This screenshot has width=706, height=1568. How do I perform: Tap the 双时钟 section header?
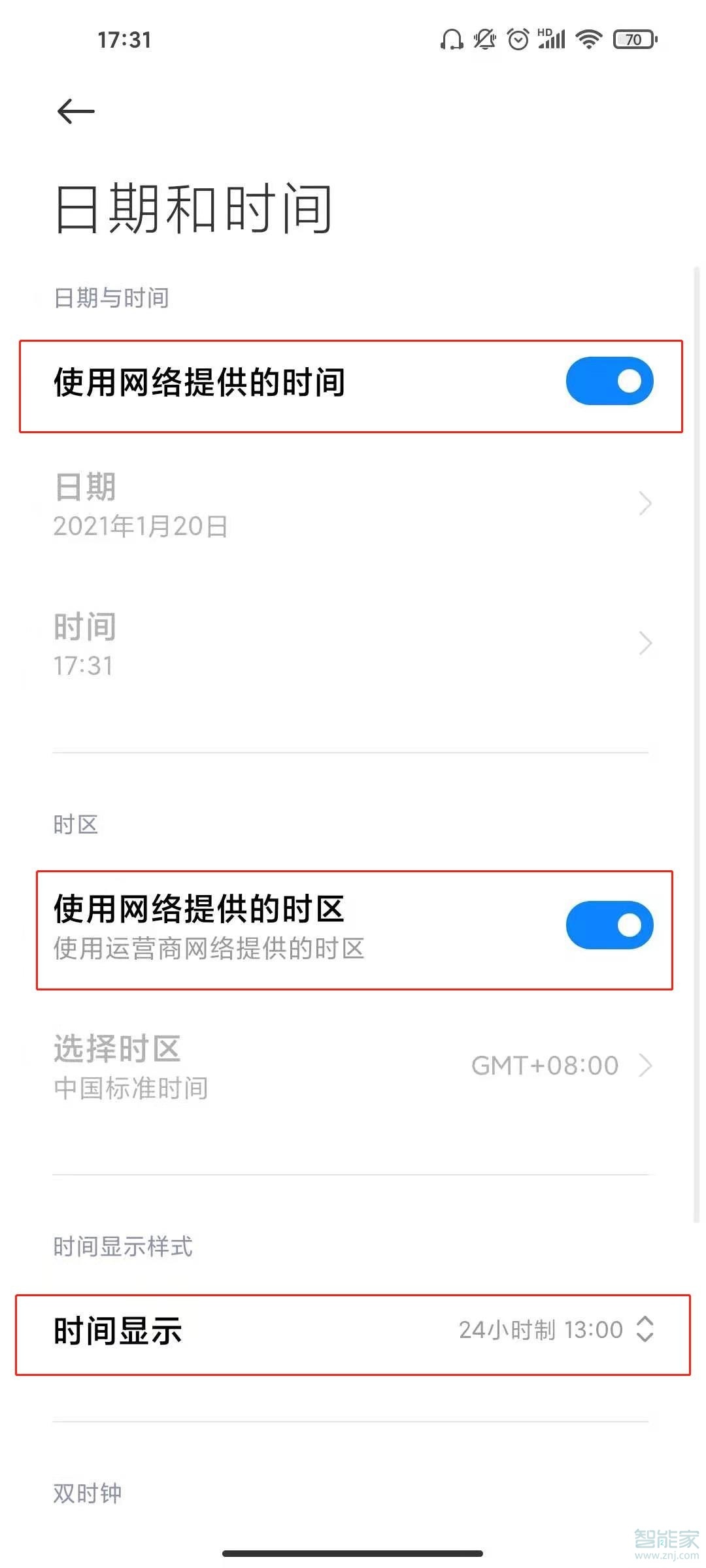click(86, 1494)
